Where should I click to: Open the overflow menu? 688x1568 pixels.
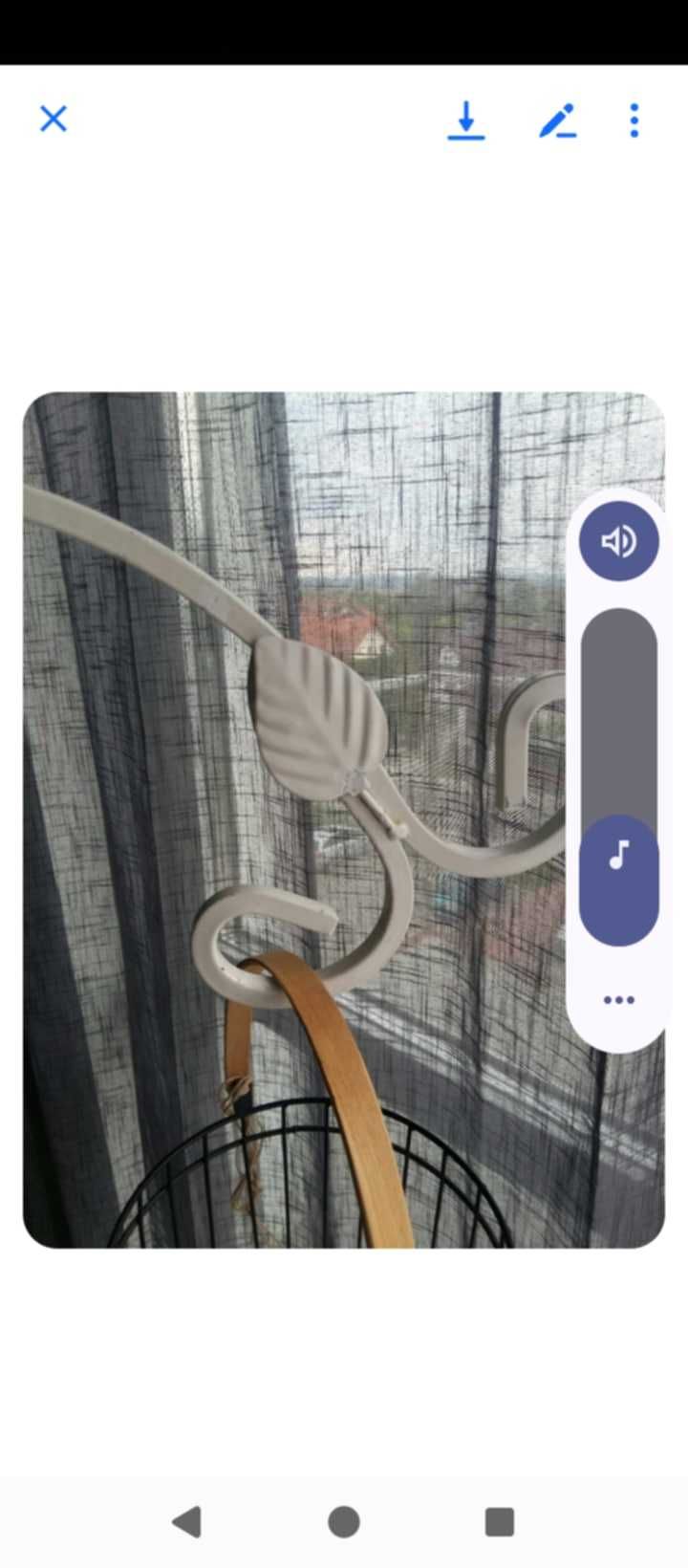point(634,120)
